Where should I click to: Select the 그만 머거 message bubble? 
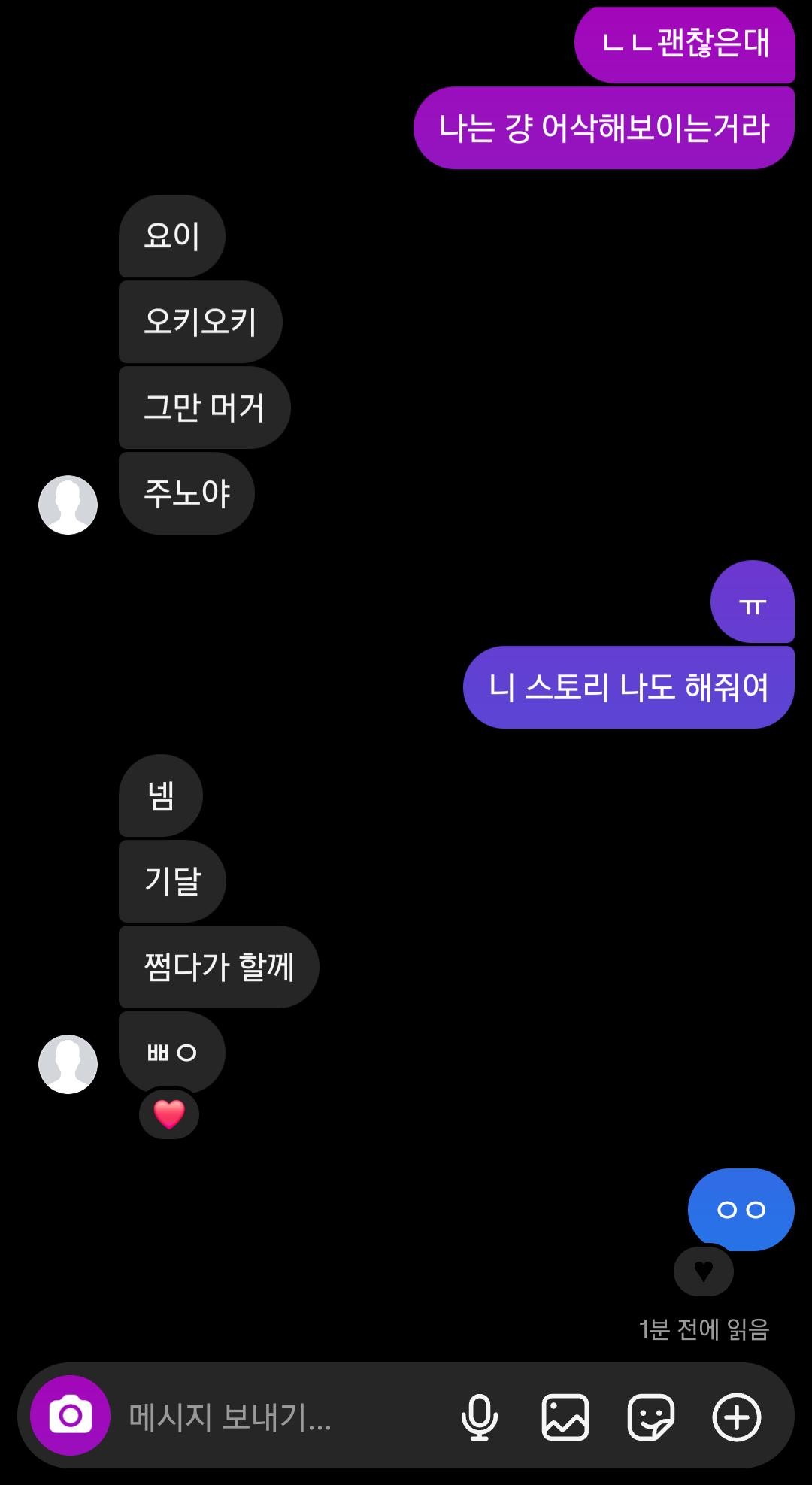point(204,408)
